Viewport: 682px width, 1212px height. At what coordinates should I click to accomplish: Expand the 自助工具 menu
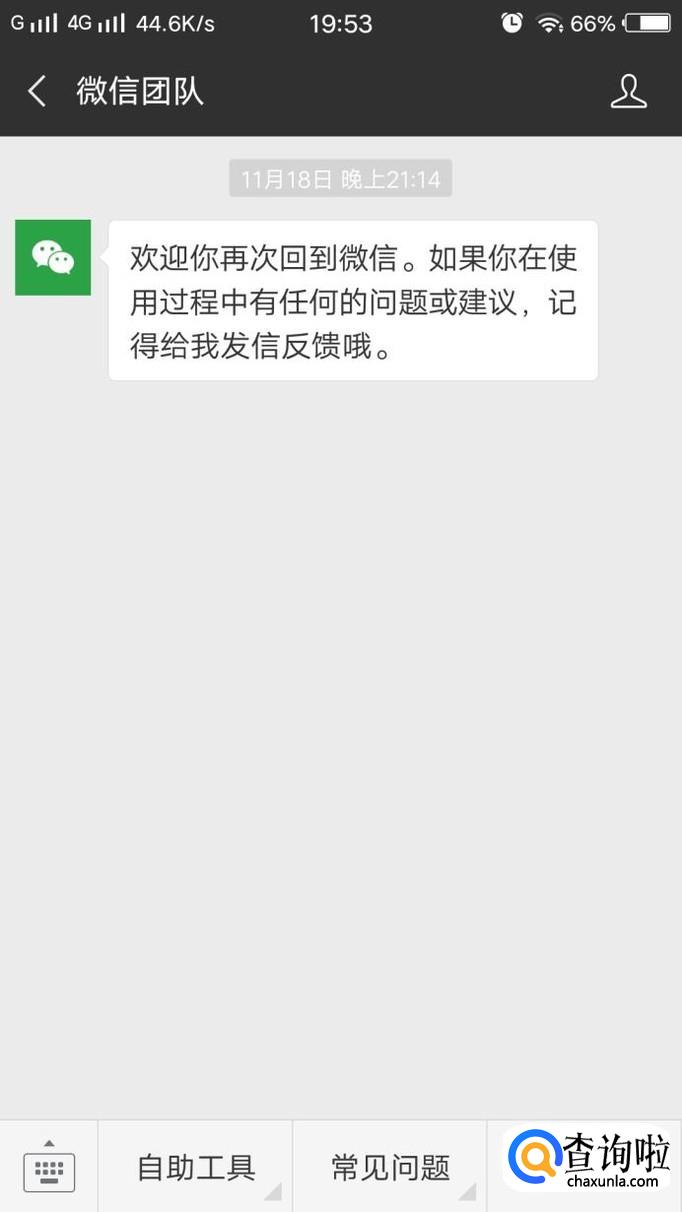pos(196,1167)
